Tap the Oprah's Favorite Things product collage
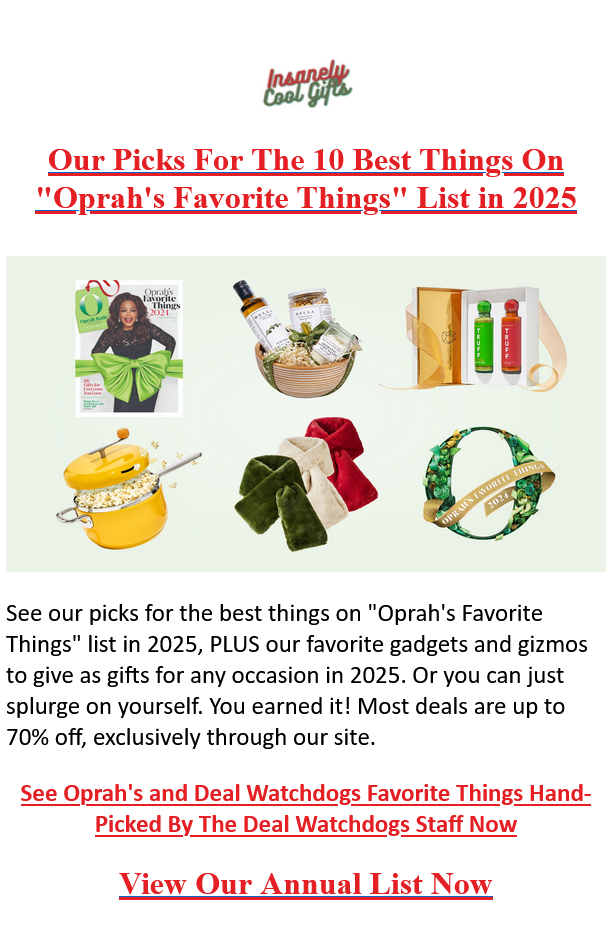This screenshot has height=925, width=612. click(x=306, y=413)
